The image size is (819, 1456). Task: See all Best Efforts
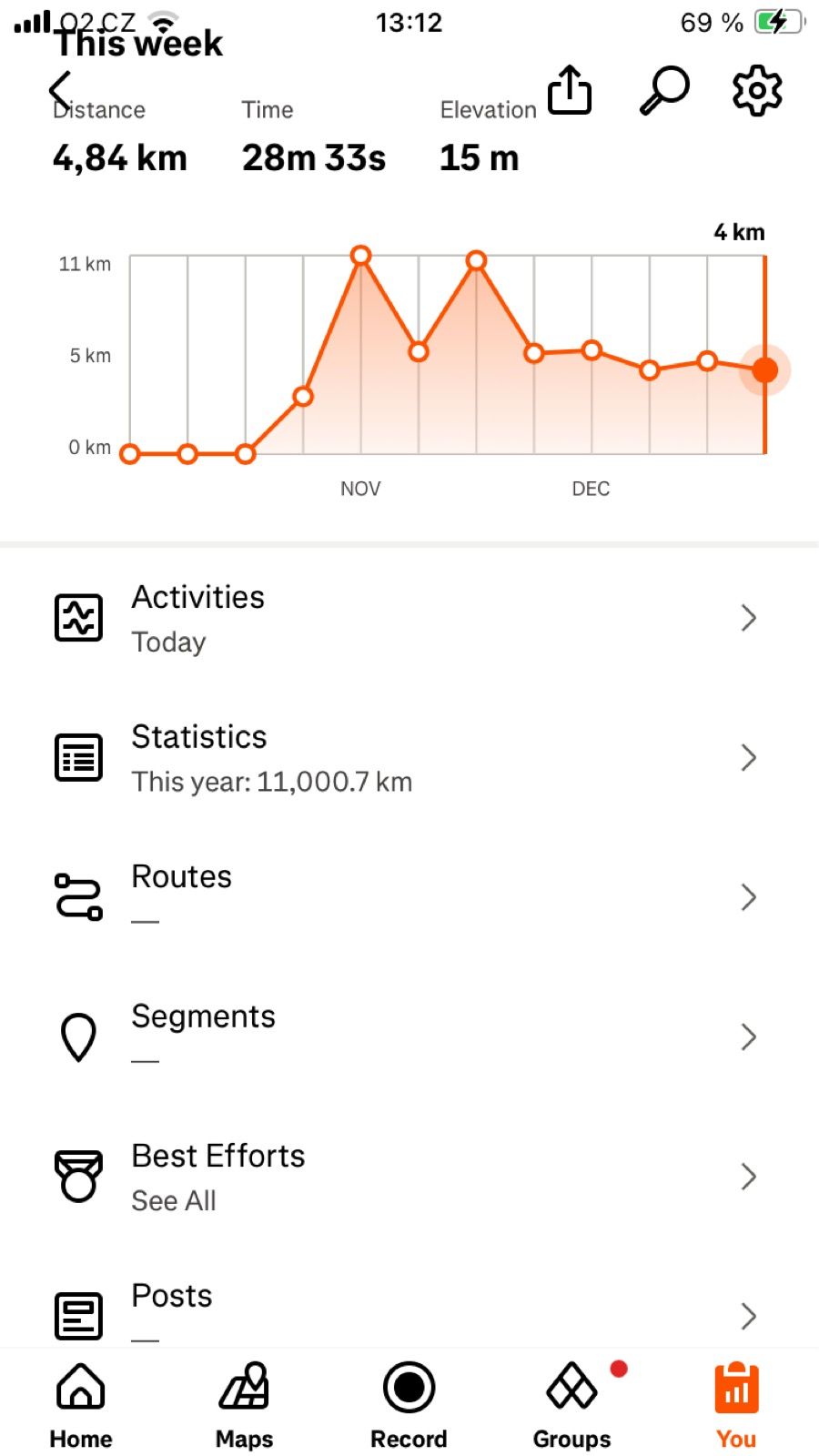pos(408,1177)
